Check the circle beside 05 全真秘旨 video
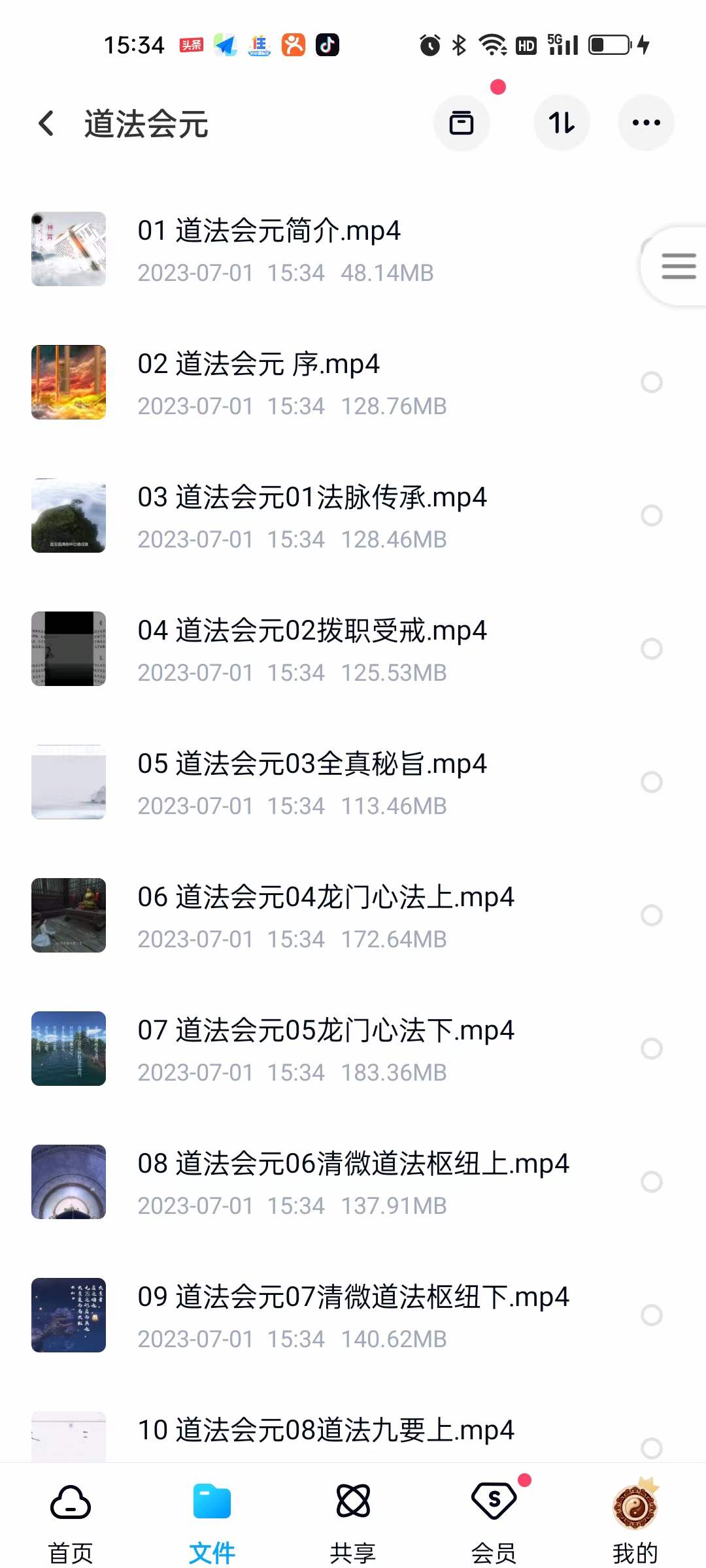 click(652, 783)
